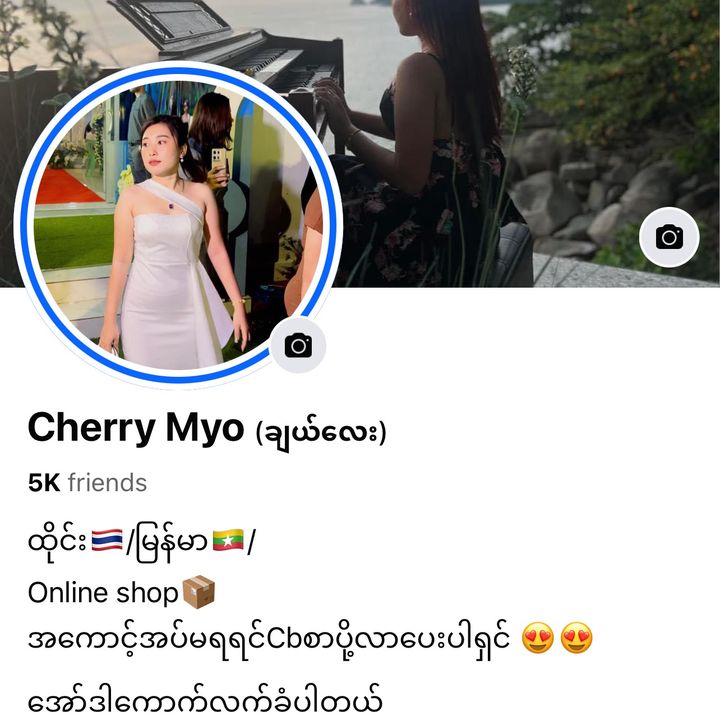Viewport: 720px width, 720px height.
Task: Tap the profile picture camera icon
Action: click(x=298, y=346)
